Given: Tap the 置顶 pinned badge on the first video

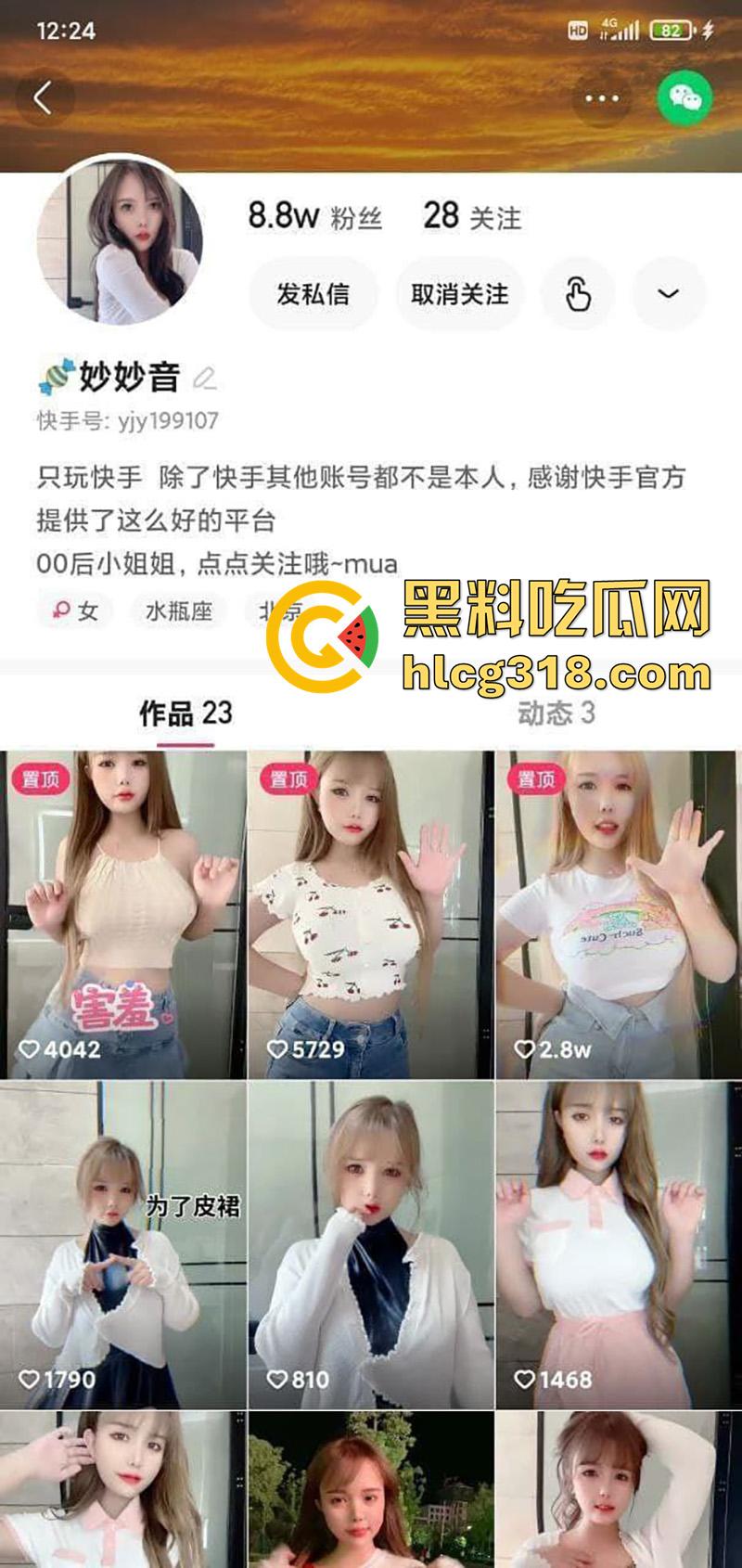Looking at the screenshot, I should coord(39,780).
